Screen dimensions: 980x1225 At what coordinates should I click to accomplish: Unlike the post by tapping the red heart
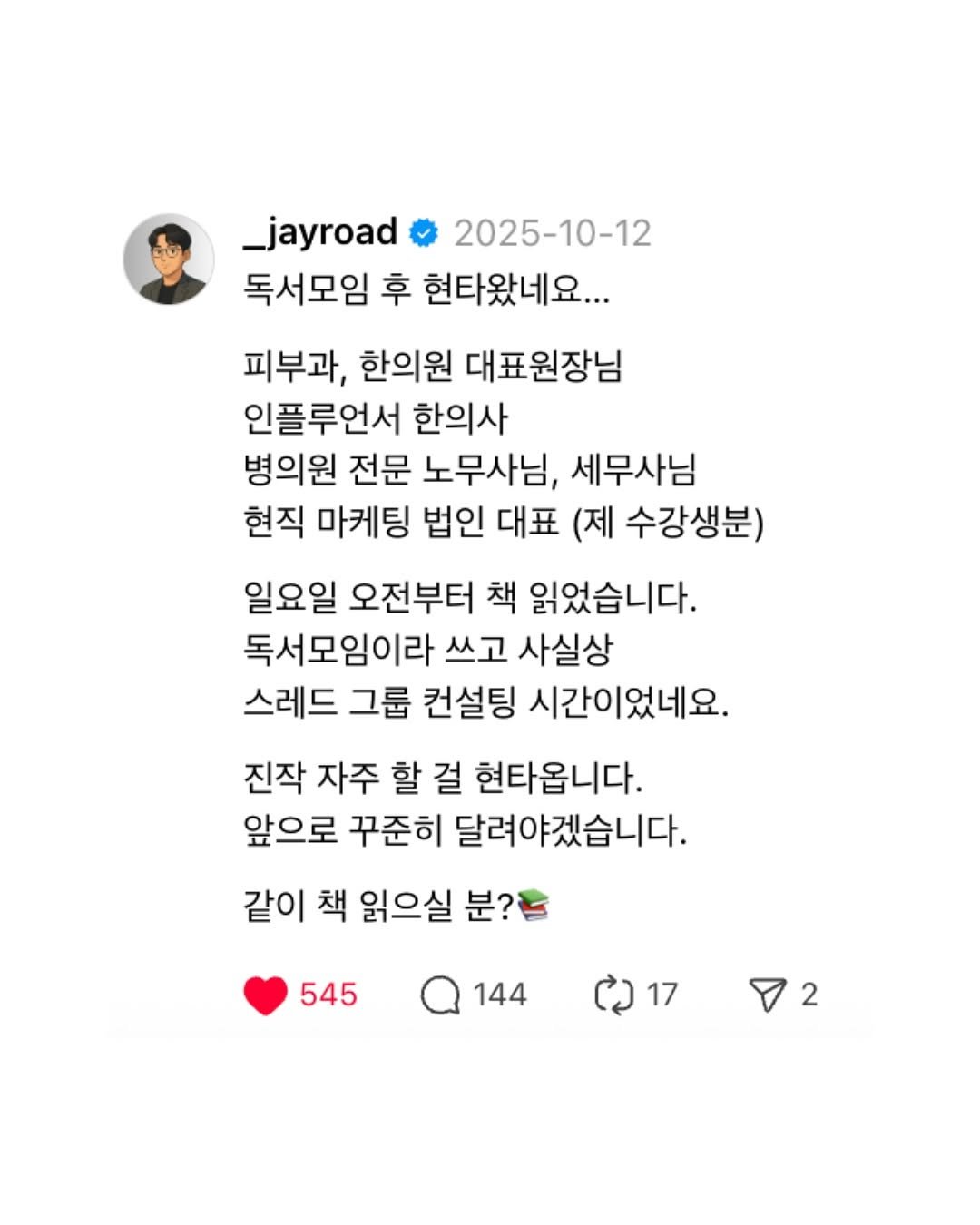(x=264, y=995)
